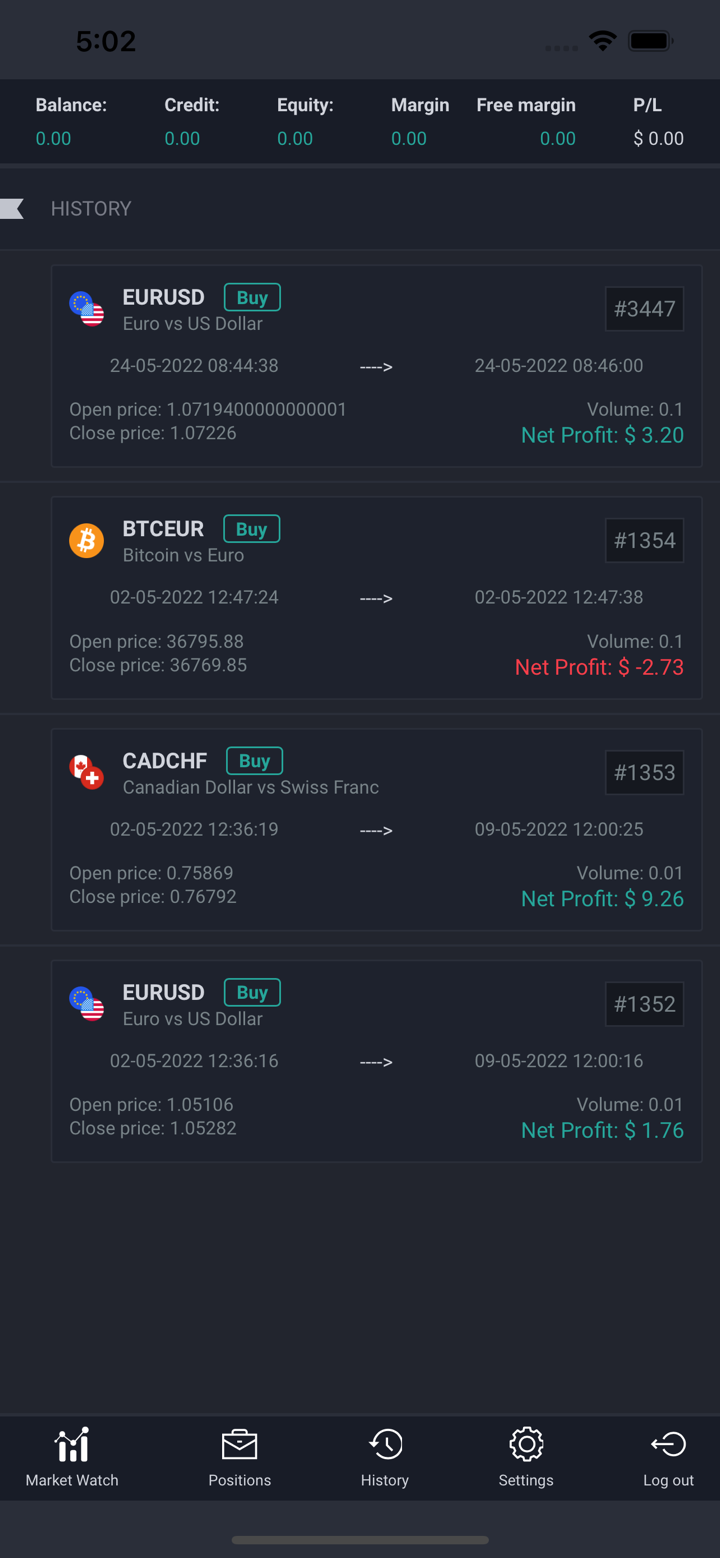
Task: Tap Log out in bottom bar
Action: point(668,1456)
